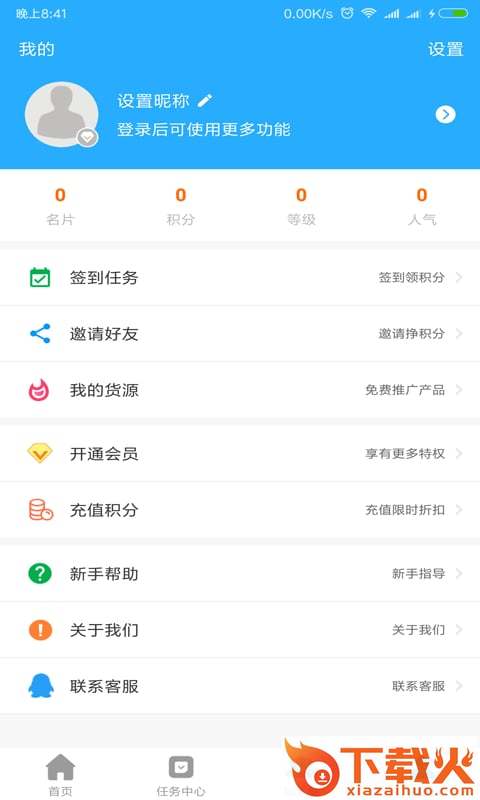Viewport: 480px width, 800px height.
Task: Open 邀请好友 row
Action: click(x=240, y=334)
